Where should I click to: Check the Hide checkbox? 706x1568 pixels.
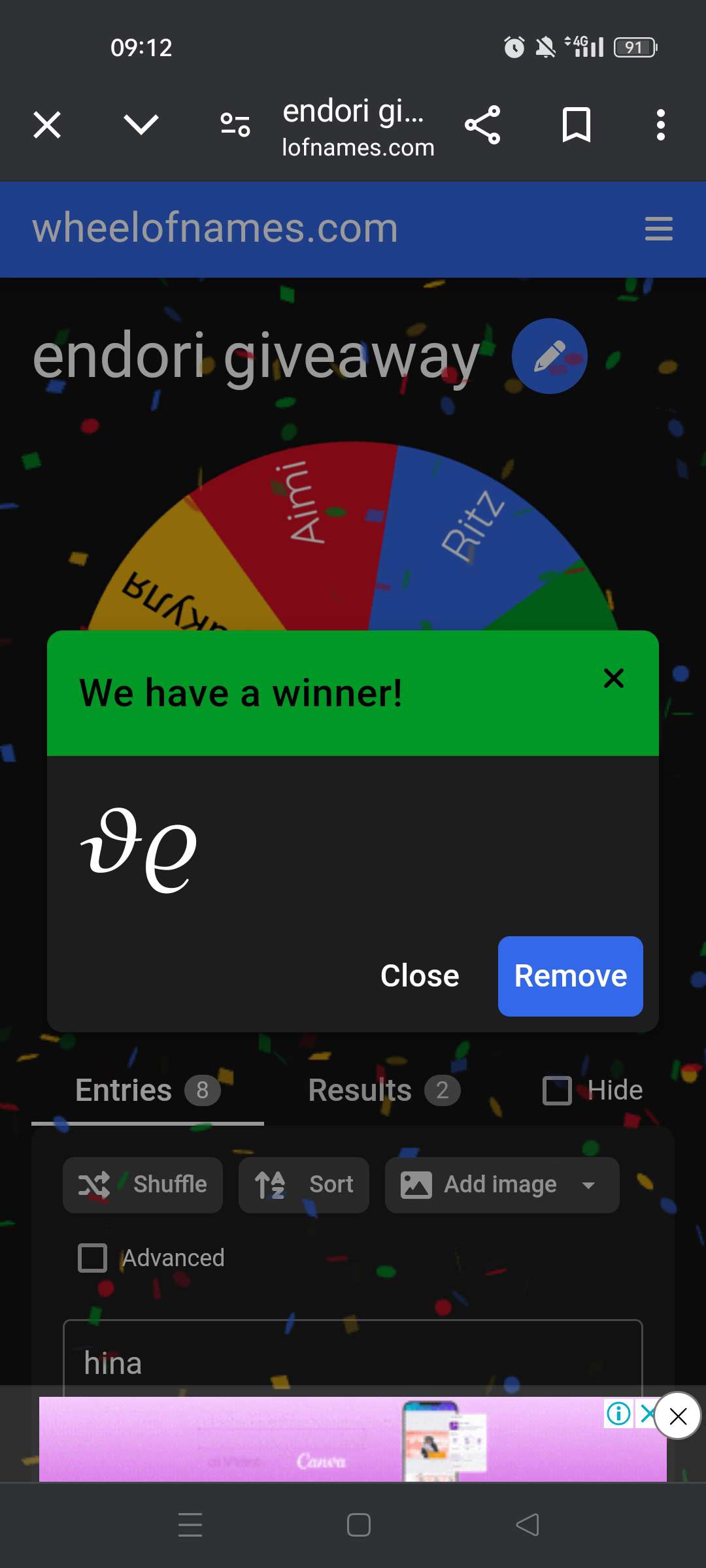click(x=557, y=1090)
